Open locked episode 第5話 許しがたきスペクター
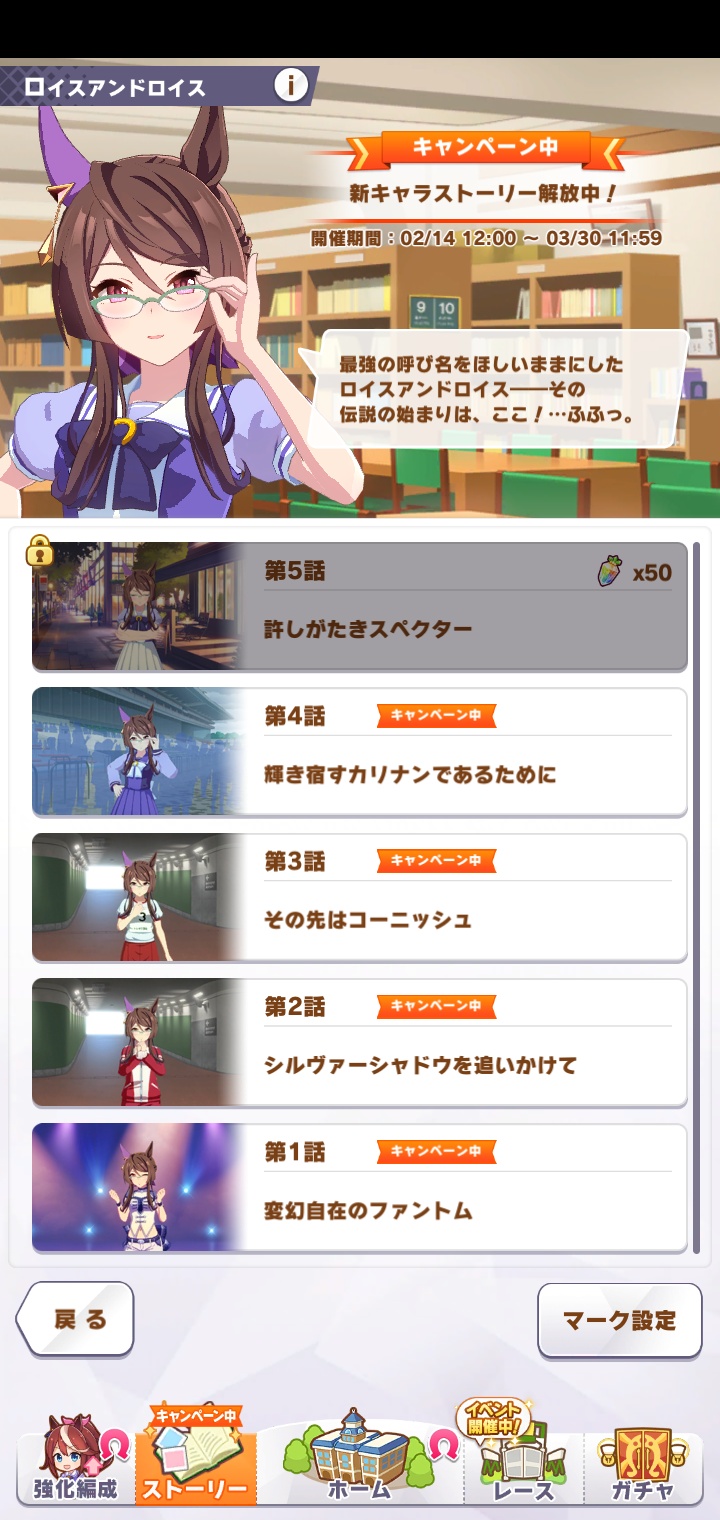The image size is (720, 1520). 360,606
